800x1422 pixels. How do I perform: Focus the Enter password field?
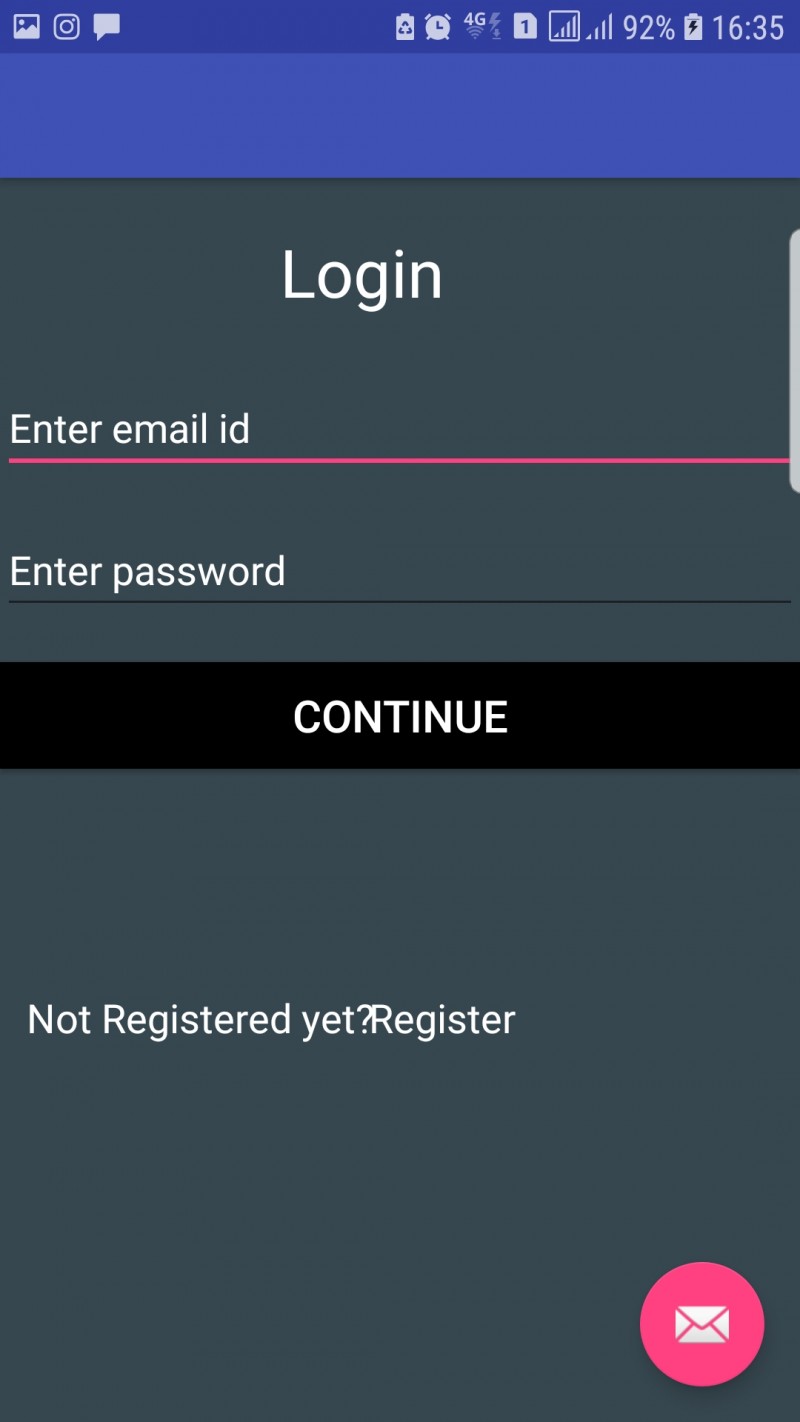399,573
